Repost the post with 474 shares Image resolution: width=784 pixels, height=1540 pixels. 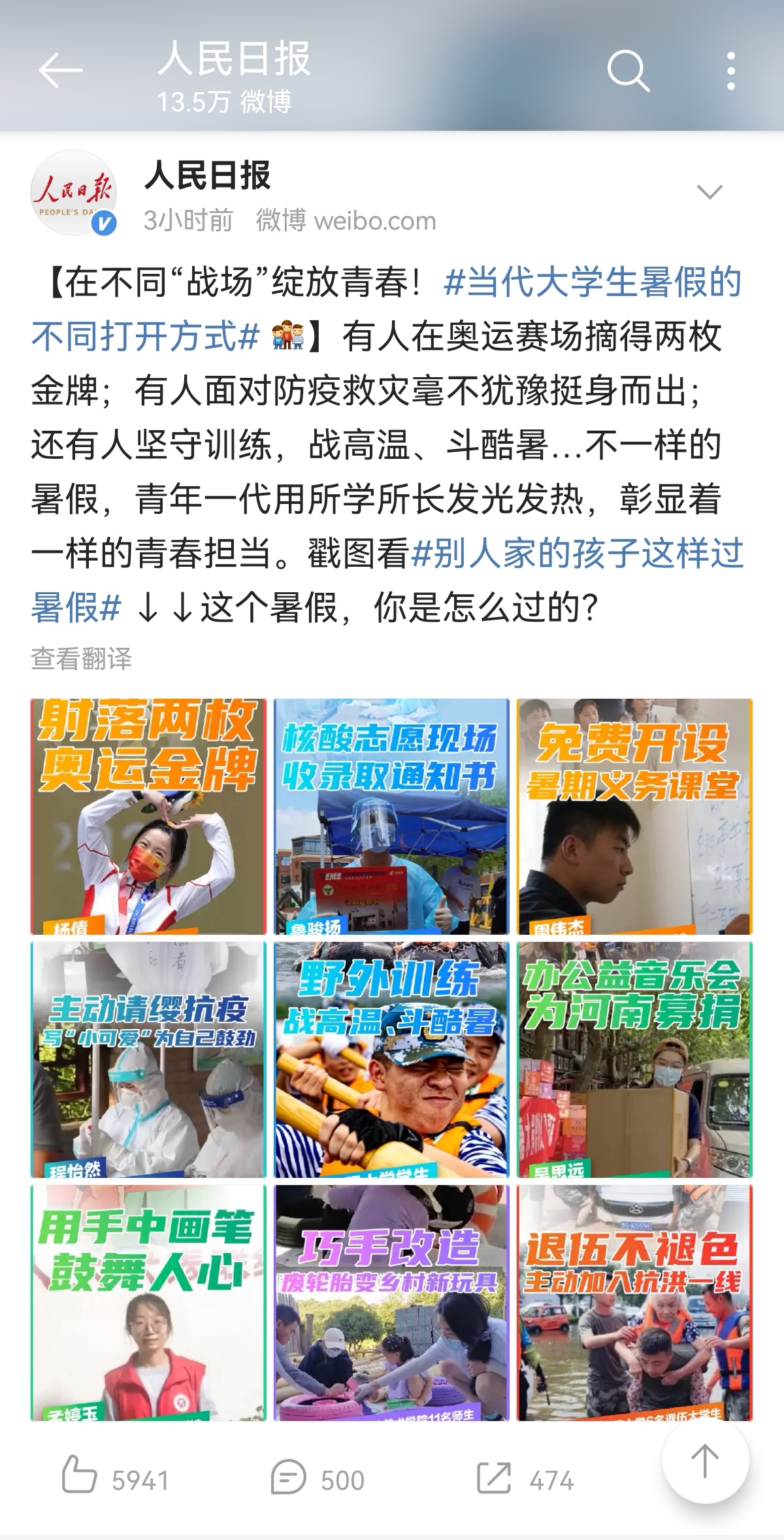click(x=525, y=1479)
